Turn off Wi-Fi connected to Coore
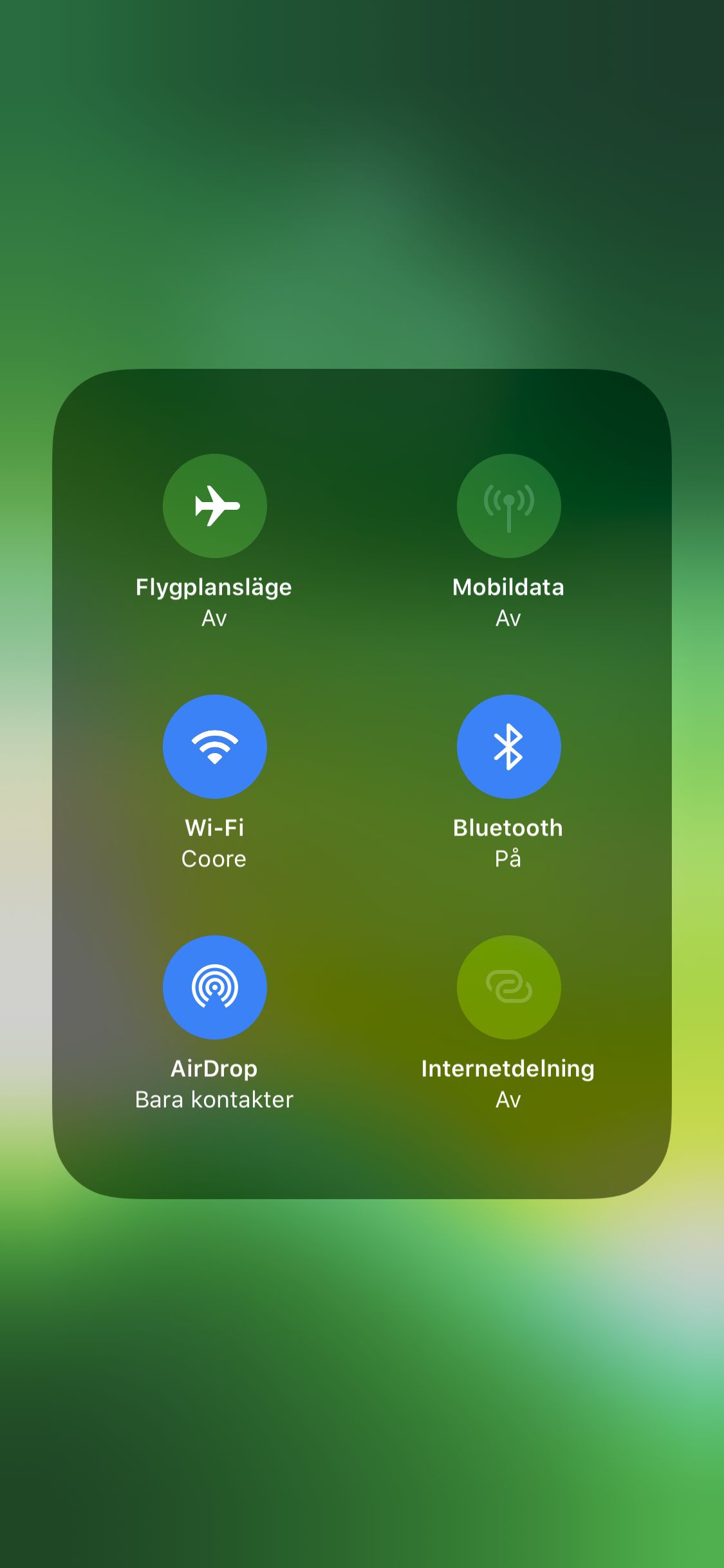This screenshot has height=1568, width=724. 214,747
